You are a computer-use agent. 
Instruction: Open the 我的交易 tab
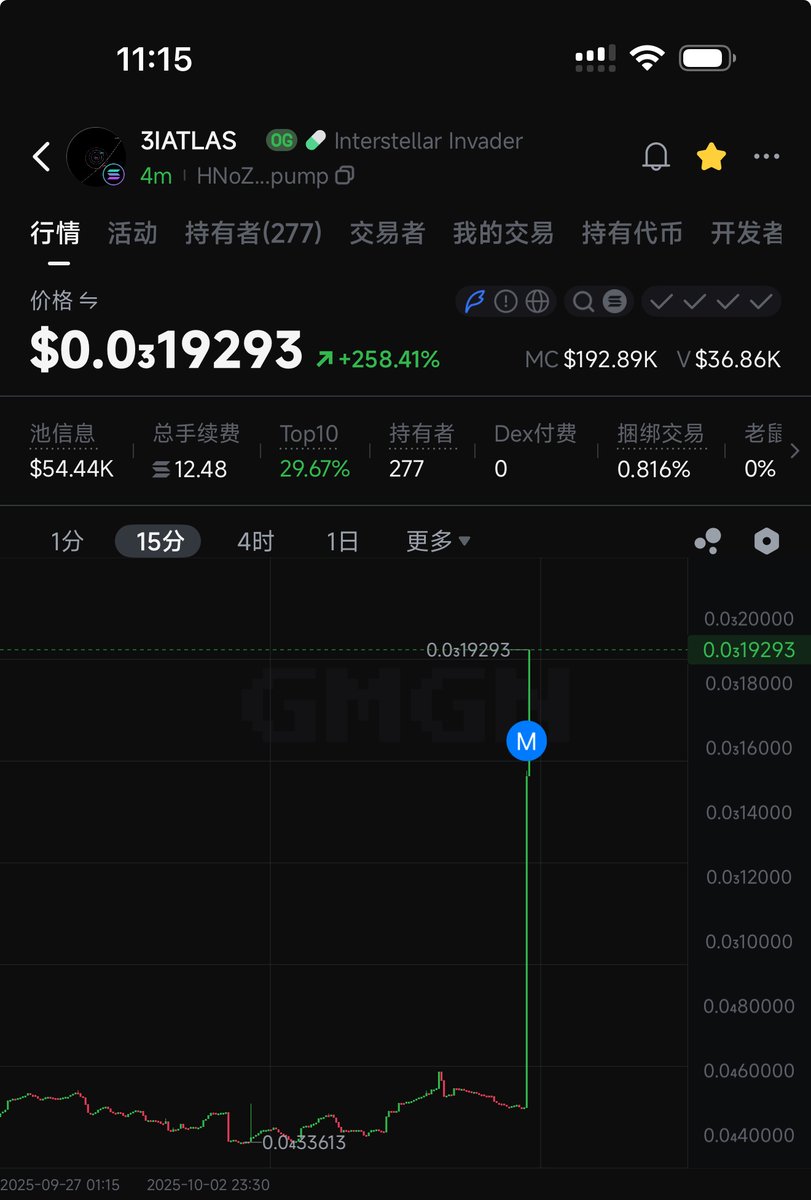[x=503, y=233]
